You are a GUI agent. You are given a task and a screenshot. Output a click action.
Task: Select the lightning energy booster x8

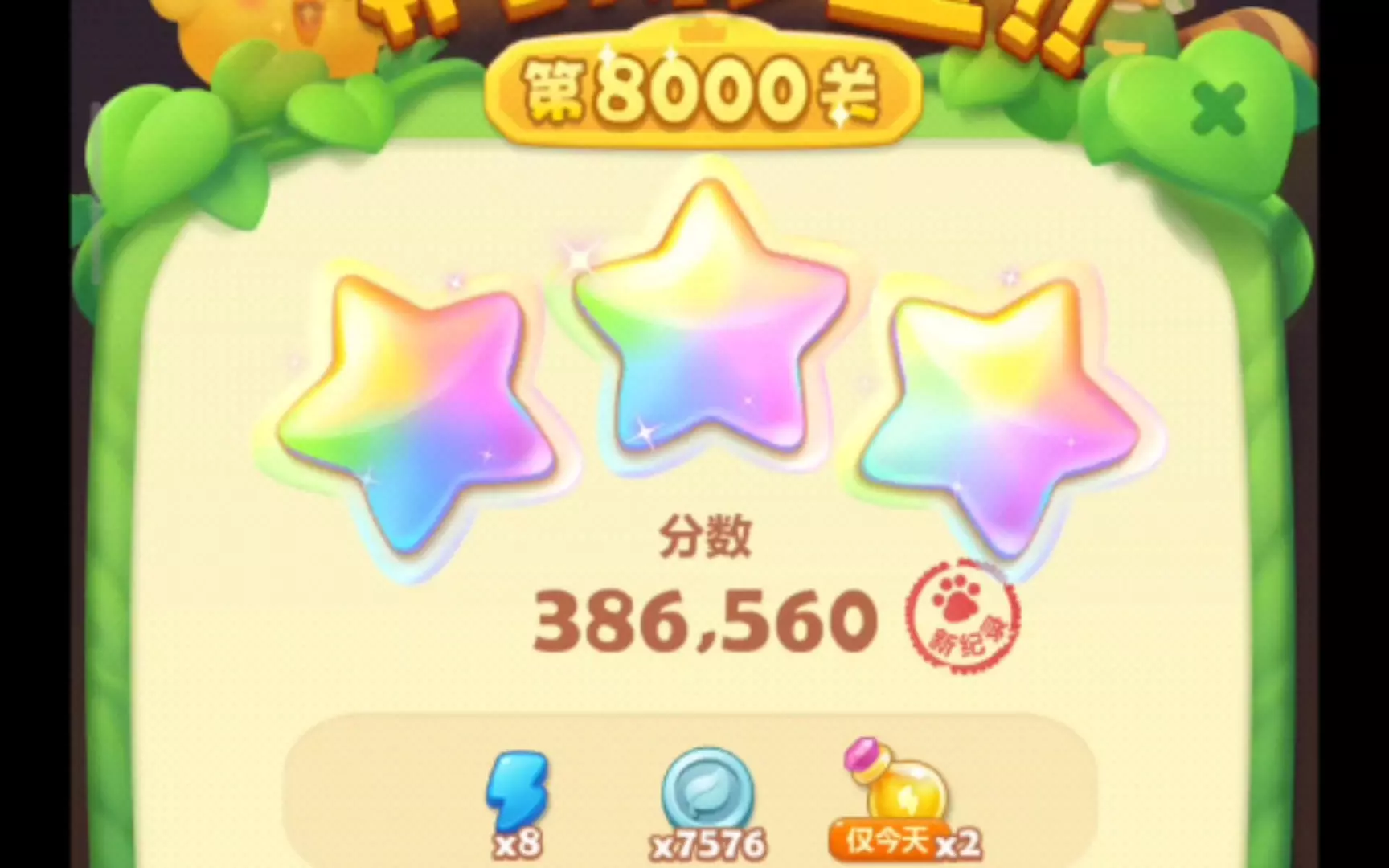(517, 804)
